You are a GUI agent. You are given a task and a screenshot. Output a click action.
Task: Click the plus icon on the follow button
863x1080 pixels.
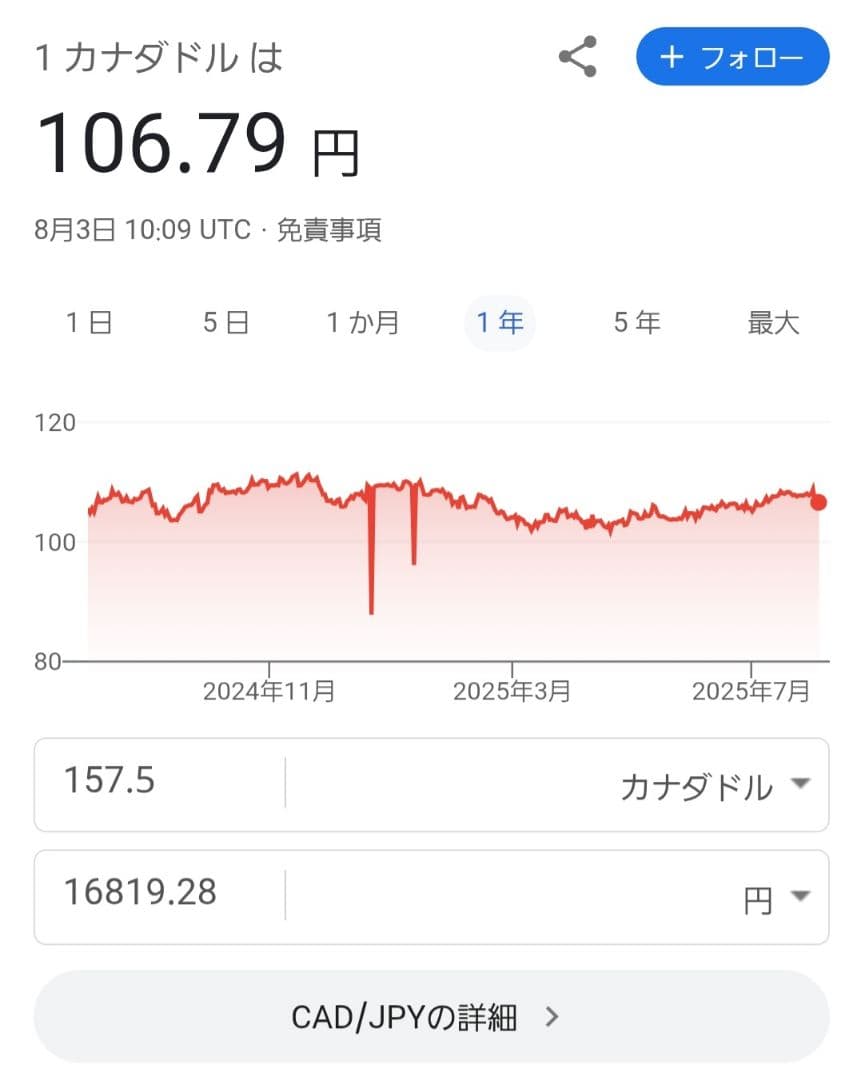[x=676, y=57]
